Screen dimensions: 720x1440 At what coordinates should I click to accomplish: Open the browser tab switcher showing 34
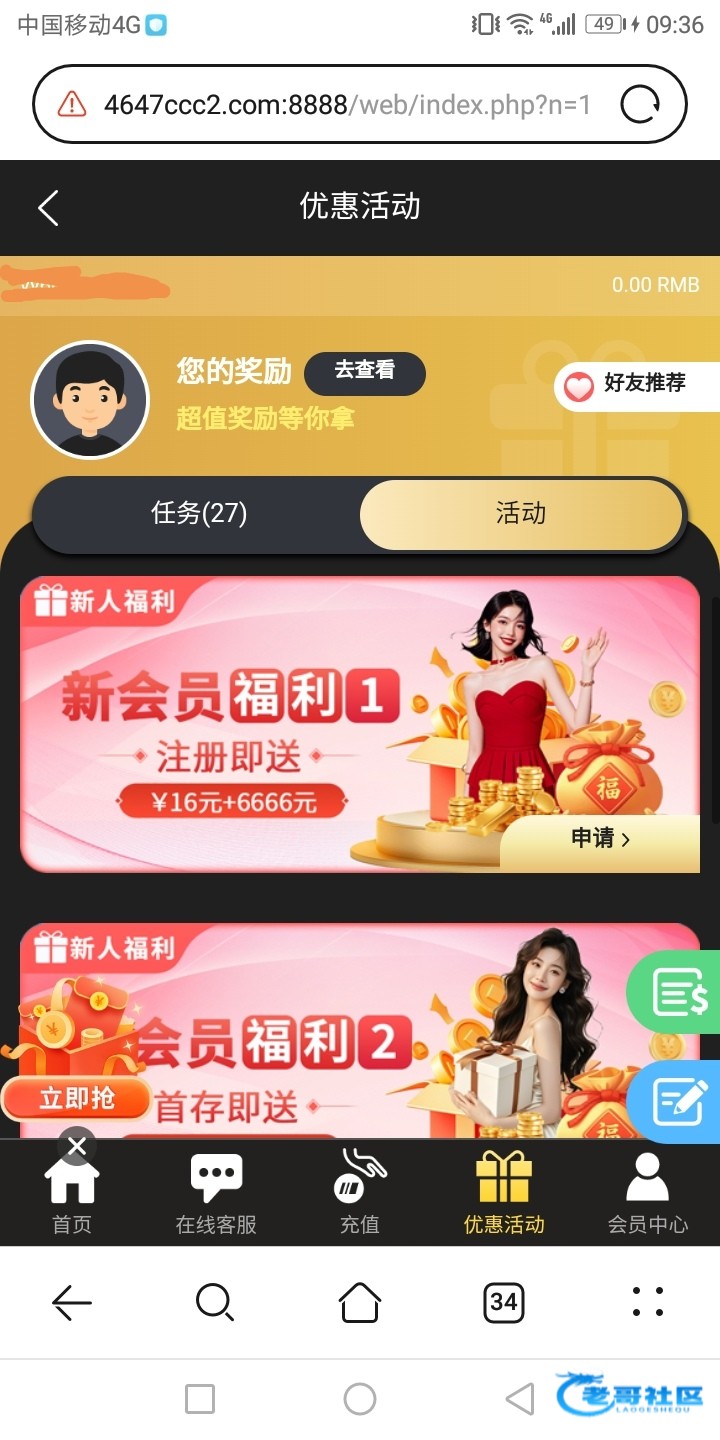click(x=504, y=1302)
